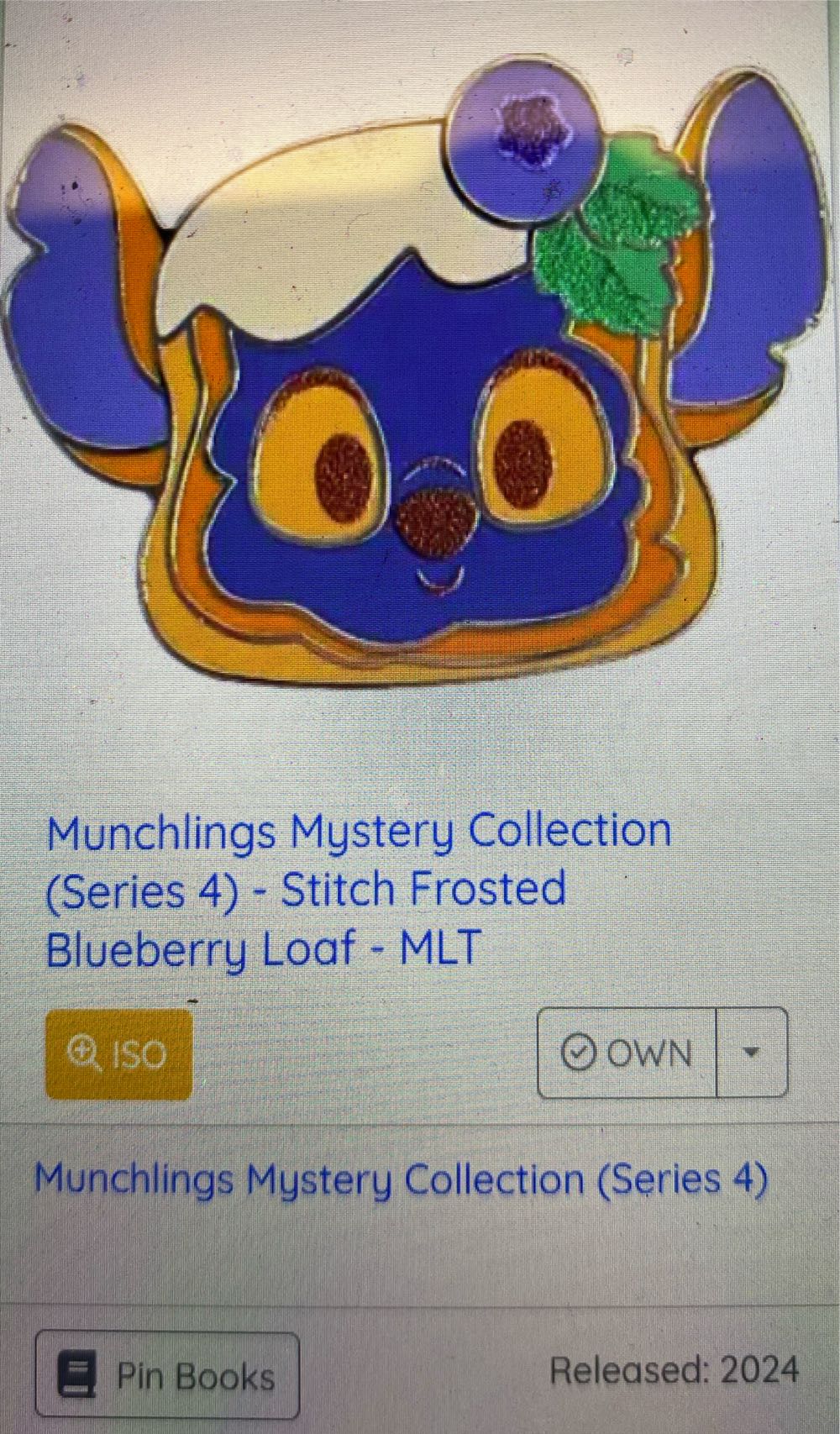The width and height of the screenshot is (840, 1434).
Task: Tap the OWN button
Action: pos(627,1053)
